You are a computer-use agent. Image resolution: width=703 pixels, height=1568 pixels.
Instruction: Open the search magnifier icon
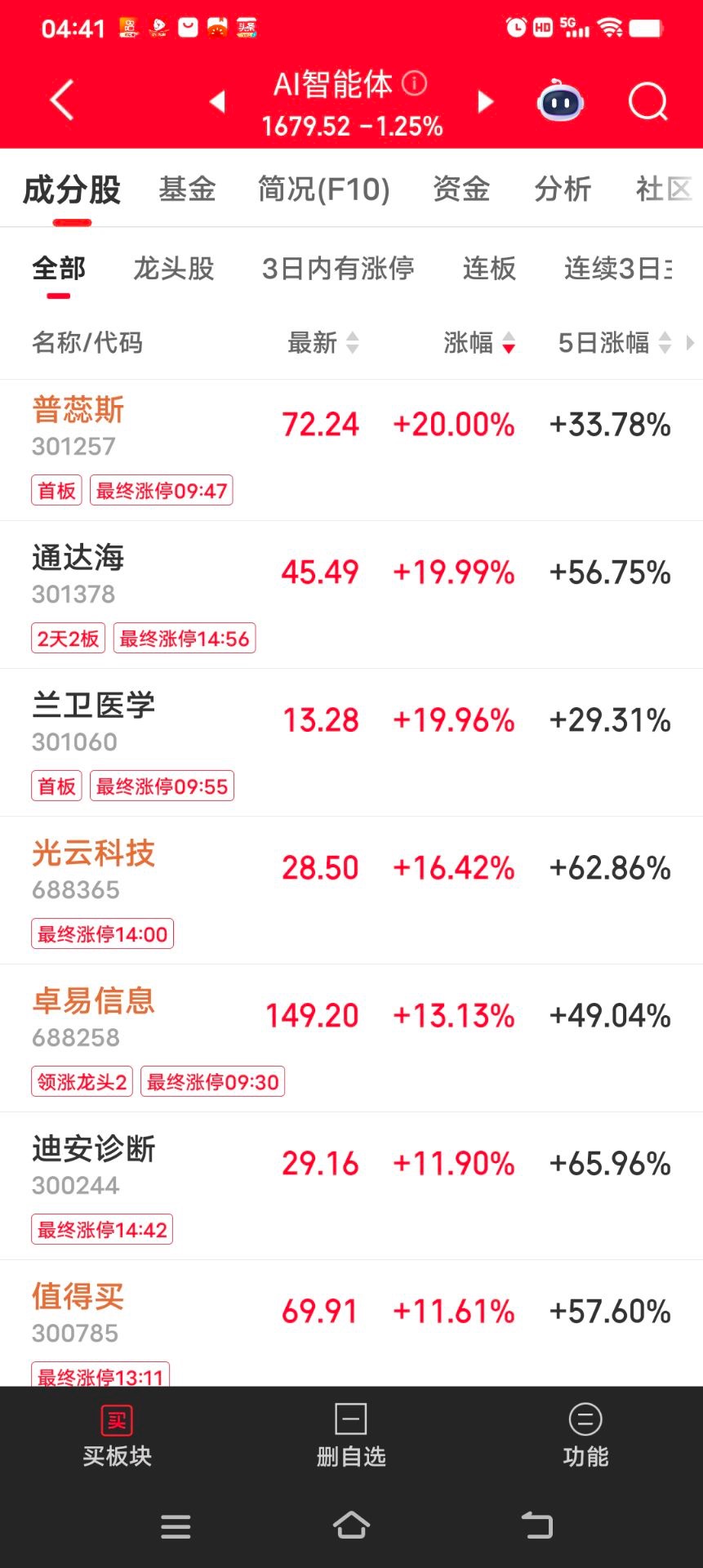click(647, 102)
